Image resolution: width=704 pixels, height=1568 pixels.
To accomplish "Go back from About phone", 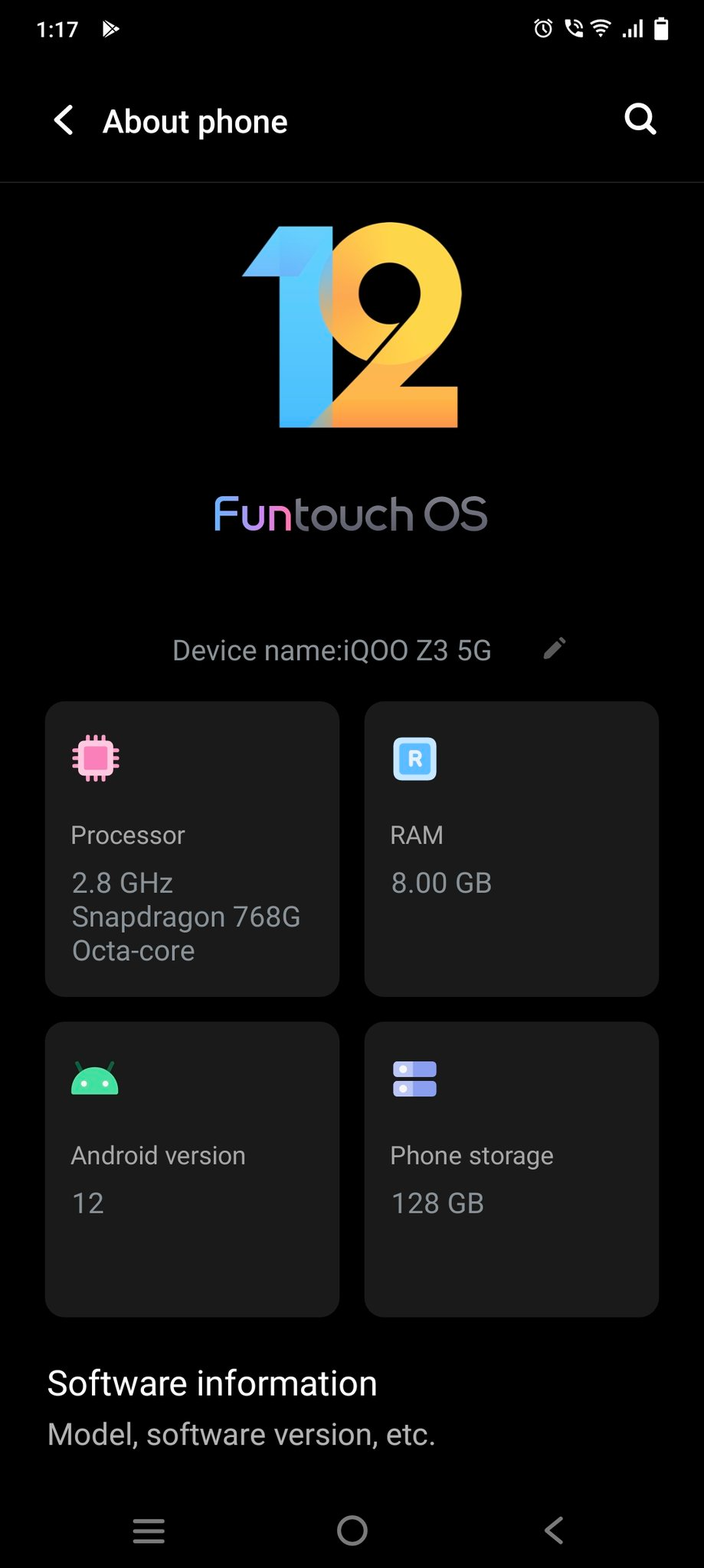I will click(64, 121).
